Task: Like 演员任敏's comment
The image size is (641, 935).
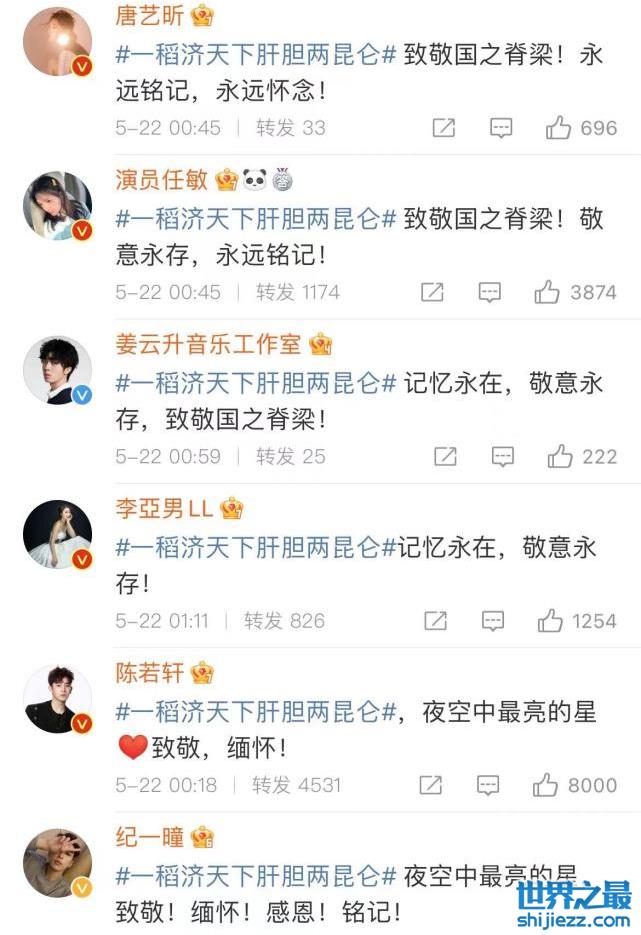Action: coord(547,292)
